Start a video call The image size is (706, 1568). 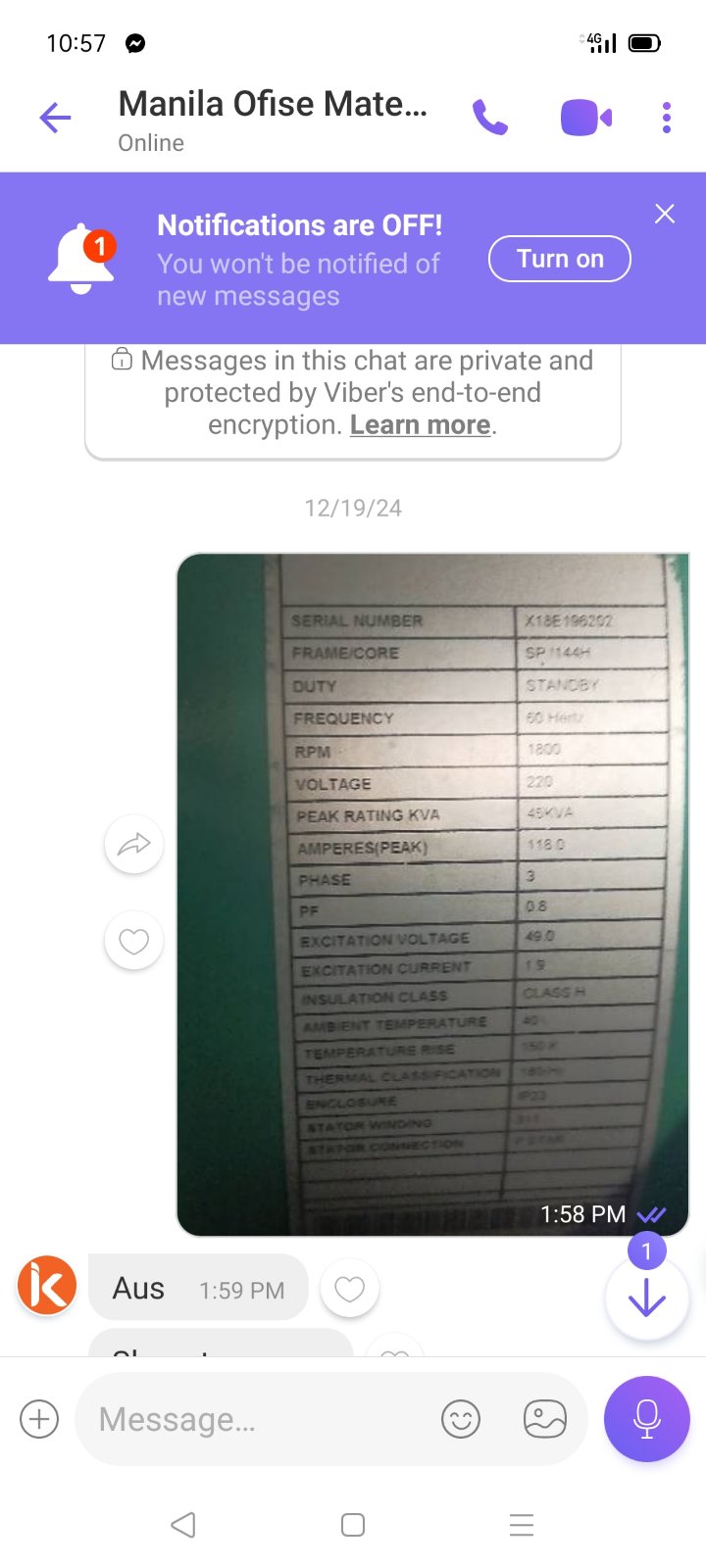click(585, 119)
